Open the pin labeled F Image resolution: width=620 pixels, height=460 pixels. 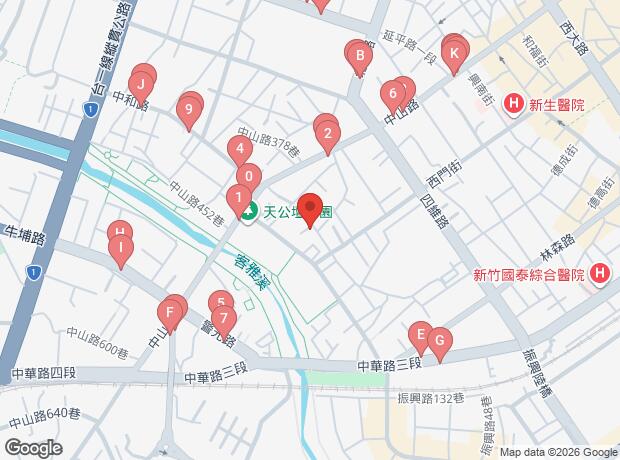click(171, 314)
